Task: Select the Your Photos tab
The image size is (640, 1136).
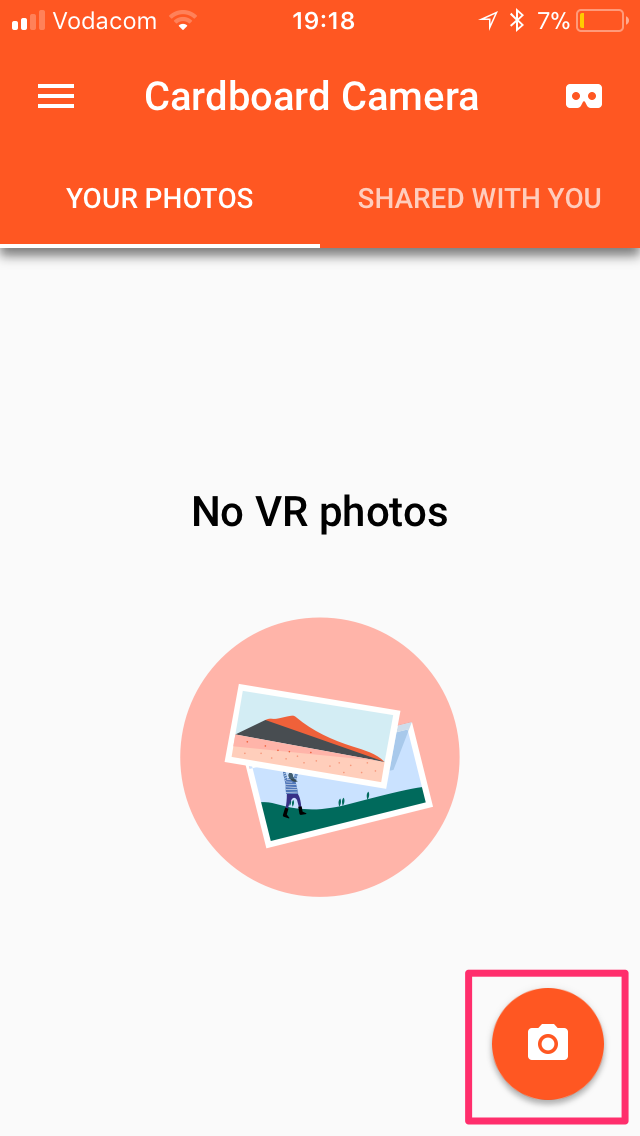Action: tap(159, 198)
